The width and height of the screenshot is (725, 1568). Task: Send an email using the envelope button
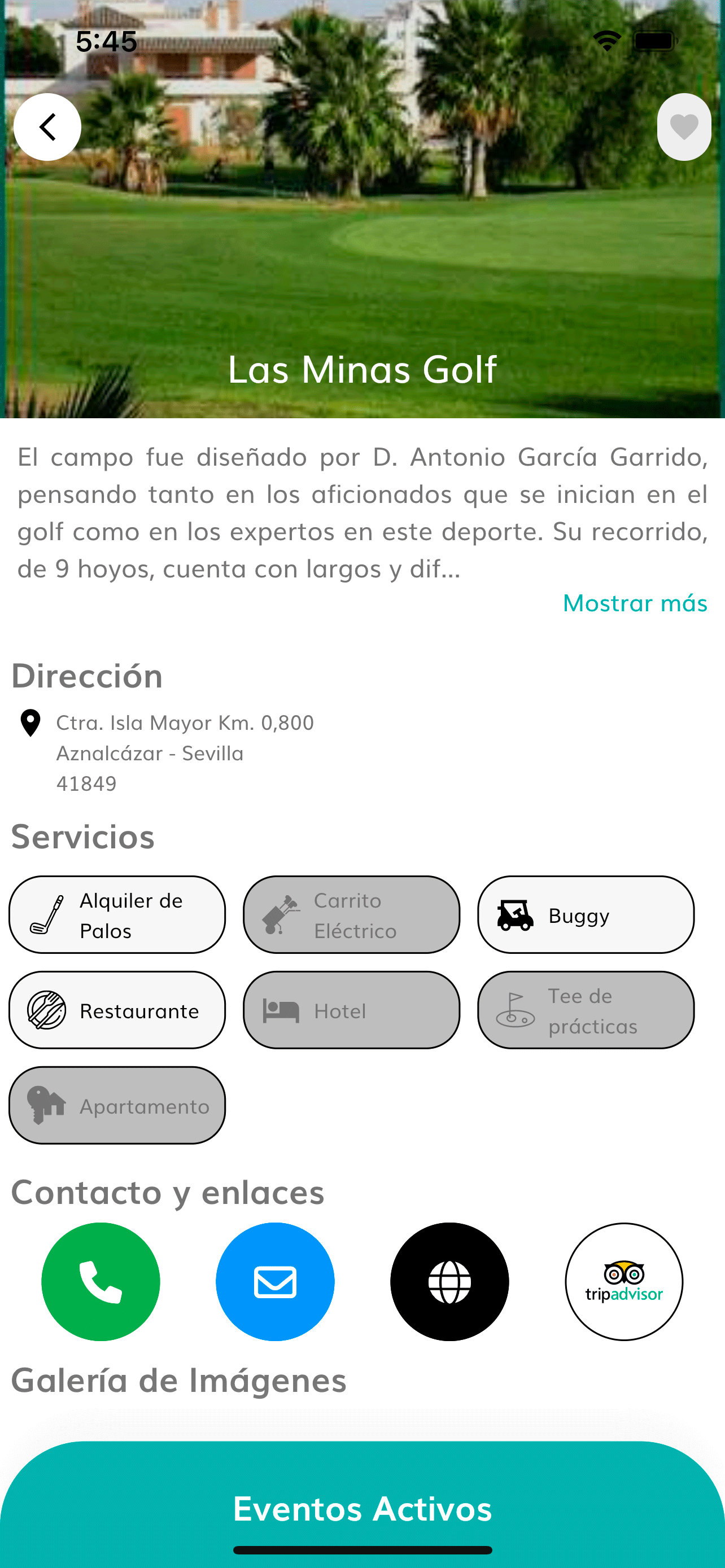(275, 1281)
